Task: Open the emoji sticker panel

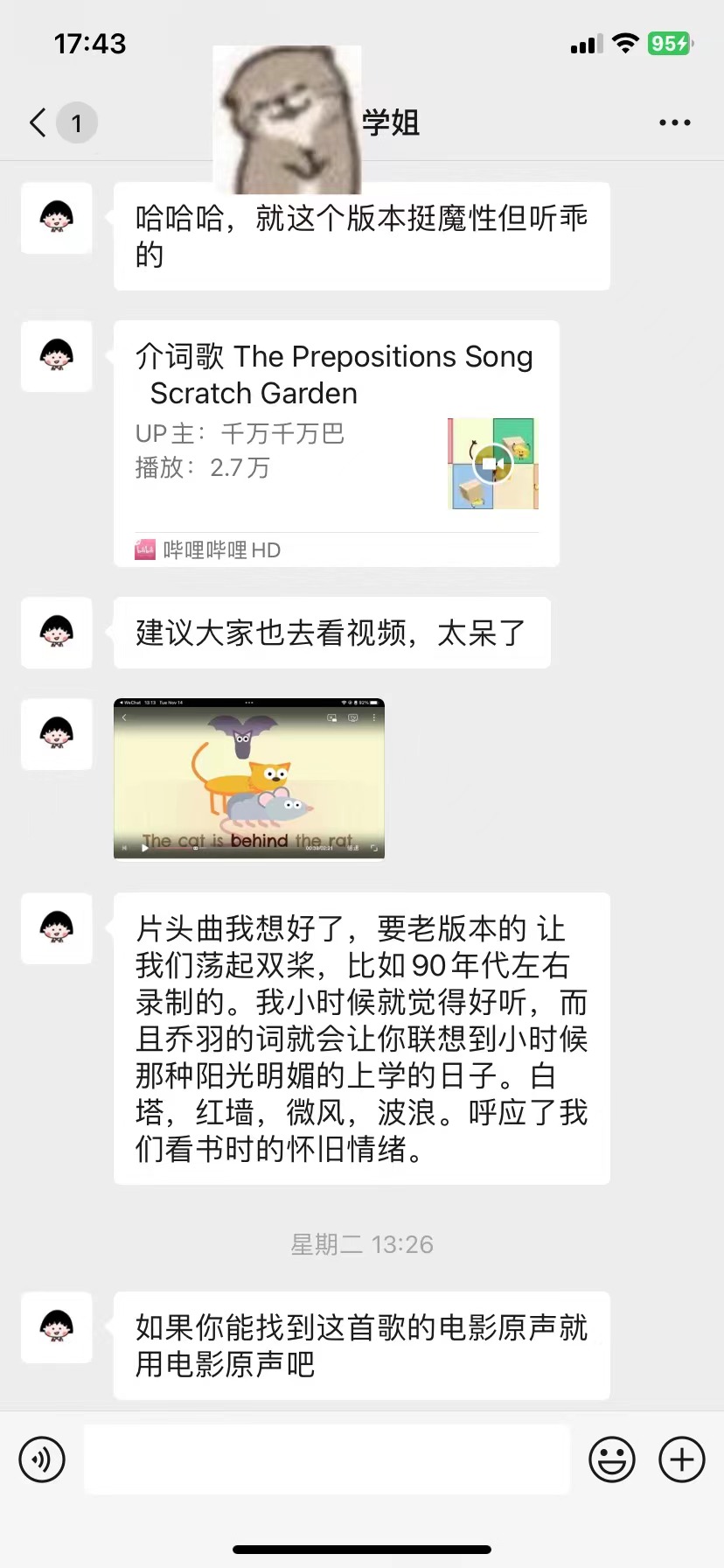Action: (x=612, y=1459)
